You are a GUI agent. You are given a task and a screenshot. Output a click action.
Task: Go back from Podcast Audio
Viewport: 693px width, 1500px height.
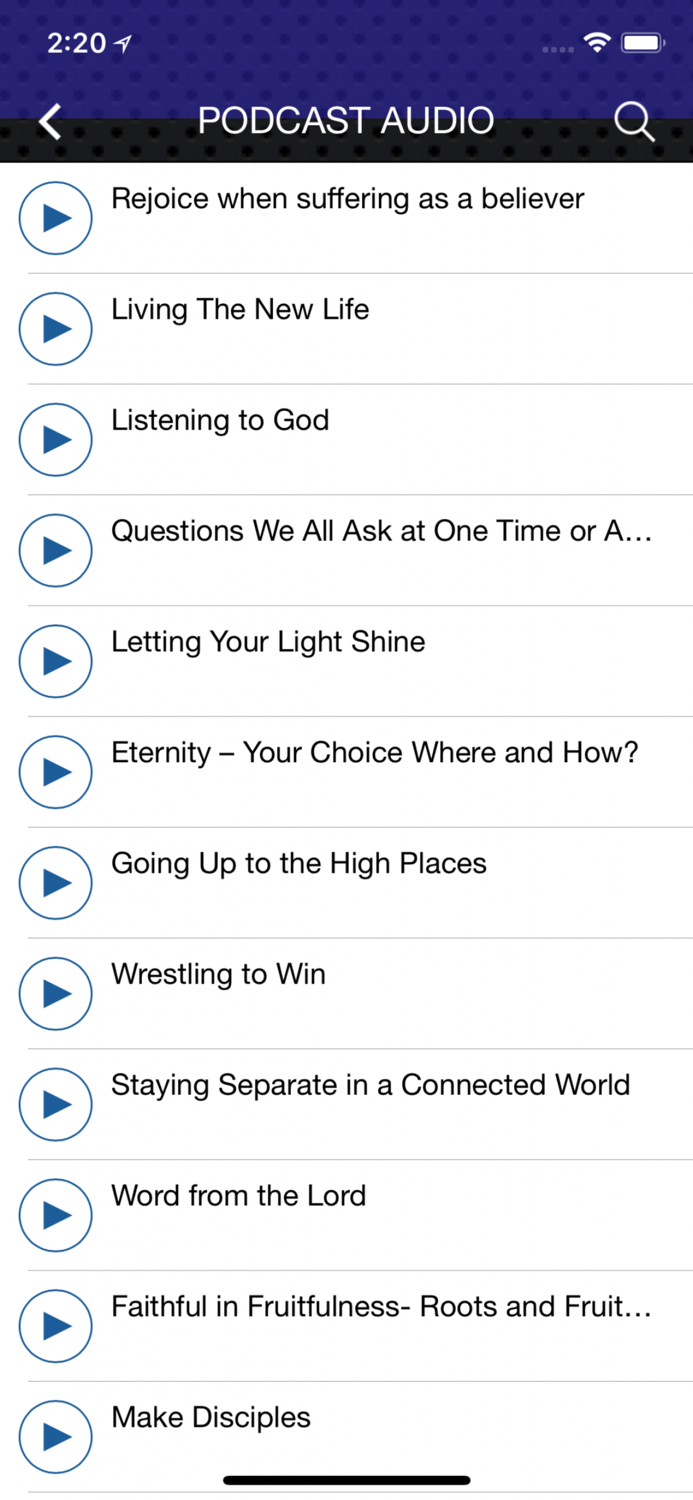(50, 122)
